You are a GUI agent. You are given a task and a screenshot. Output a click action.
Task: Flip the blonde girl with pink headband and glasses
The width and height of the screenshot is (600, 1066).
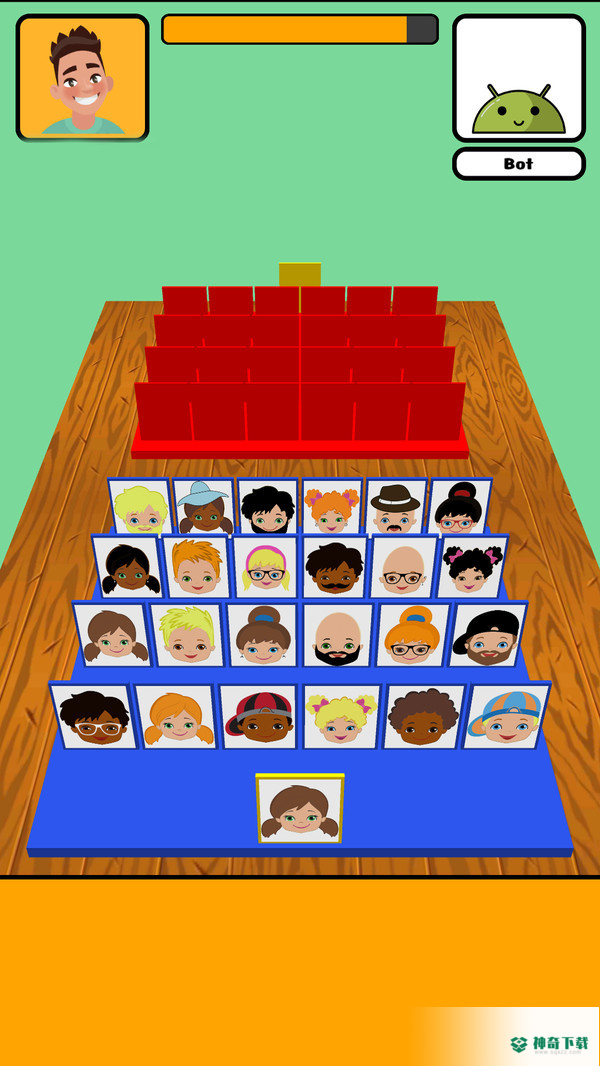(x=265, y=566)
